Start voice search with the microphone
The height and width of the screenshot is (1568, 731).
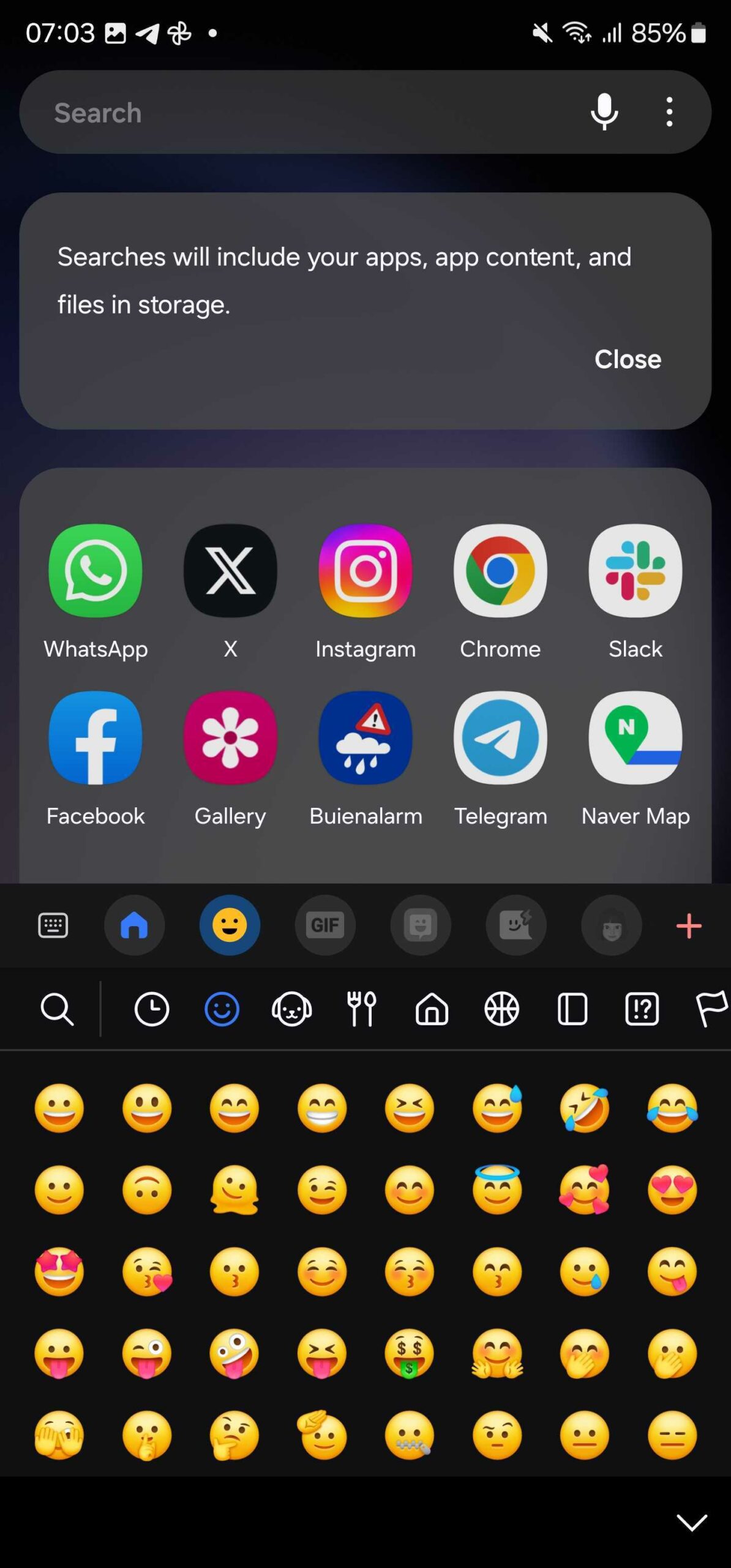(x=604, y=112)
